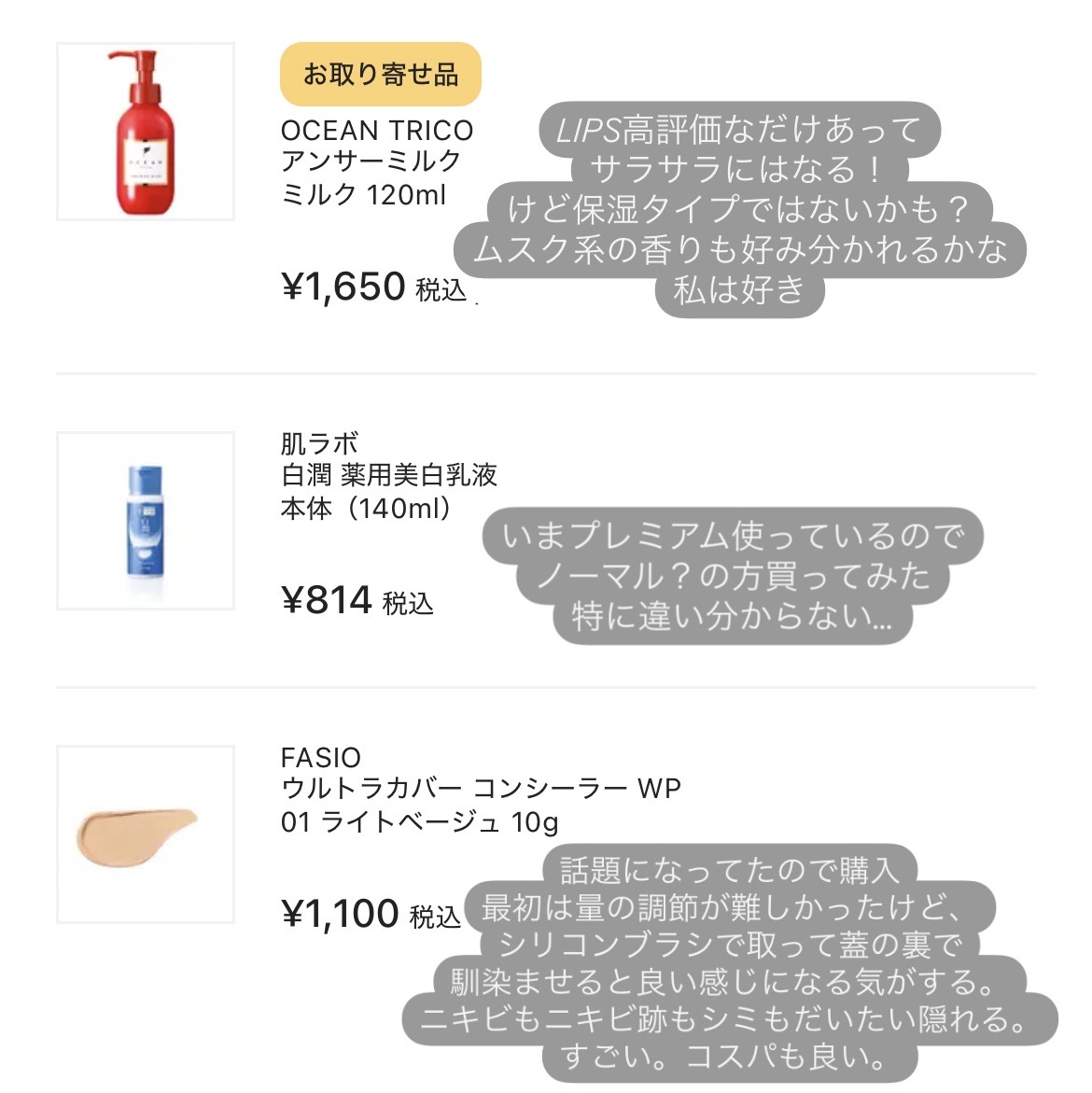This screenshot has width=1092, height=1093.
Task: Click the お取り寄せ品 yellow badge
Action: click(381, 72)
